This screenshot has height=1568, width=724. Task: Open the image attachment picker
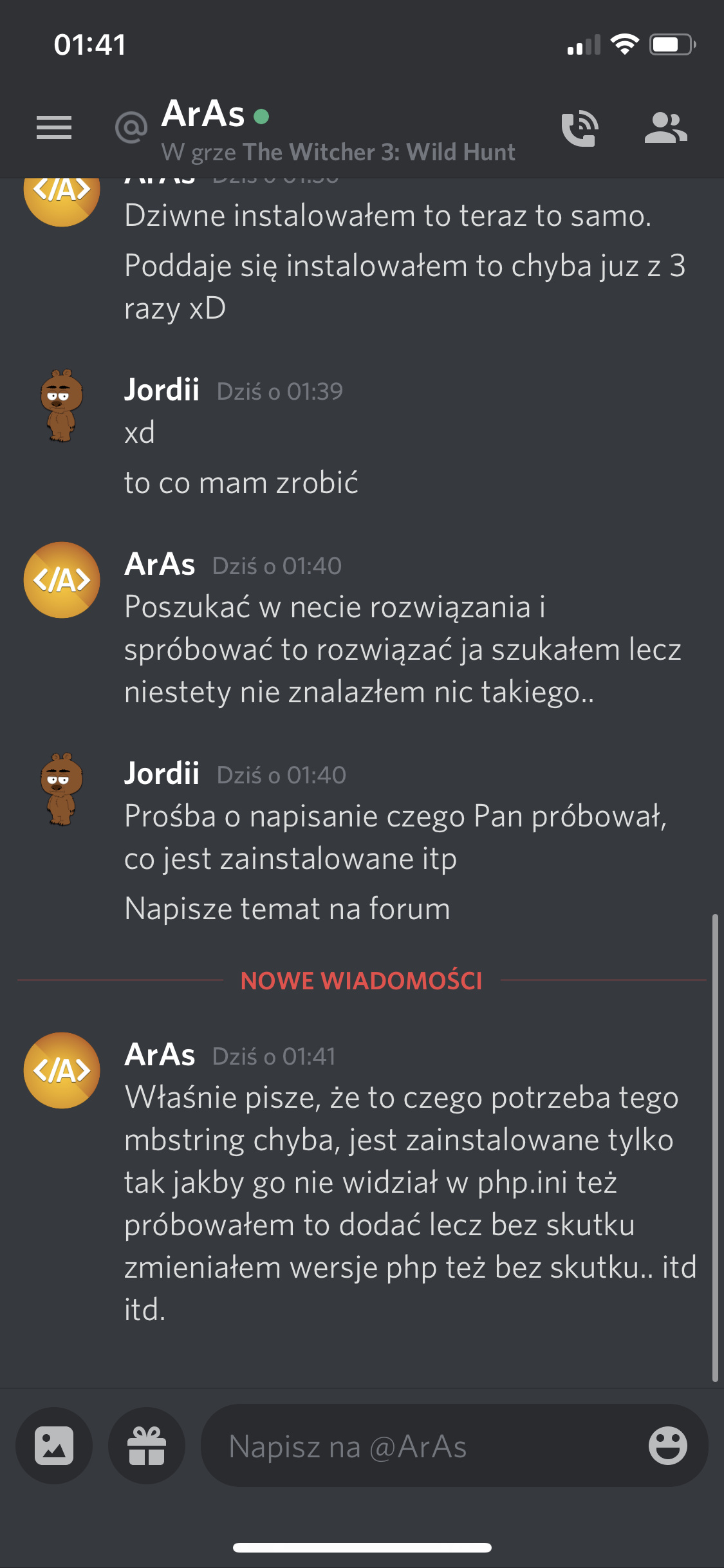tap(54, 1446)
